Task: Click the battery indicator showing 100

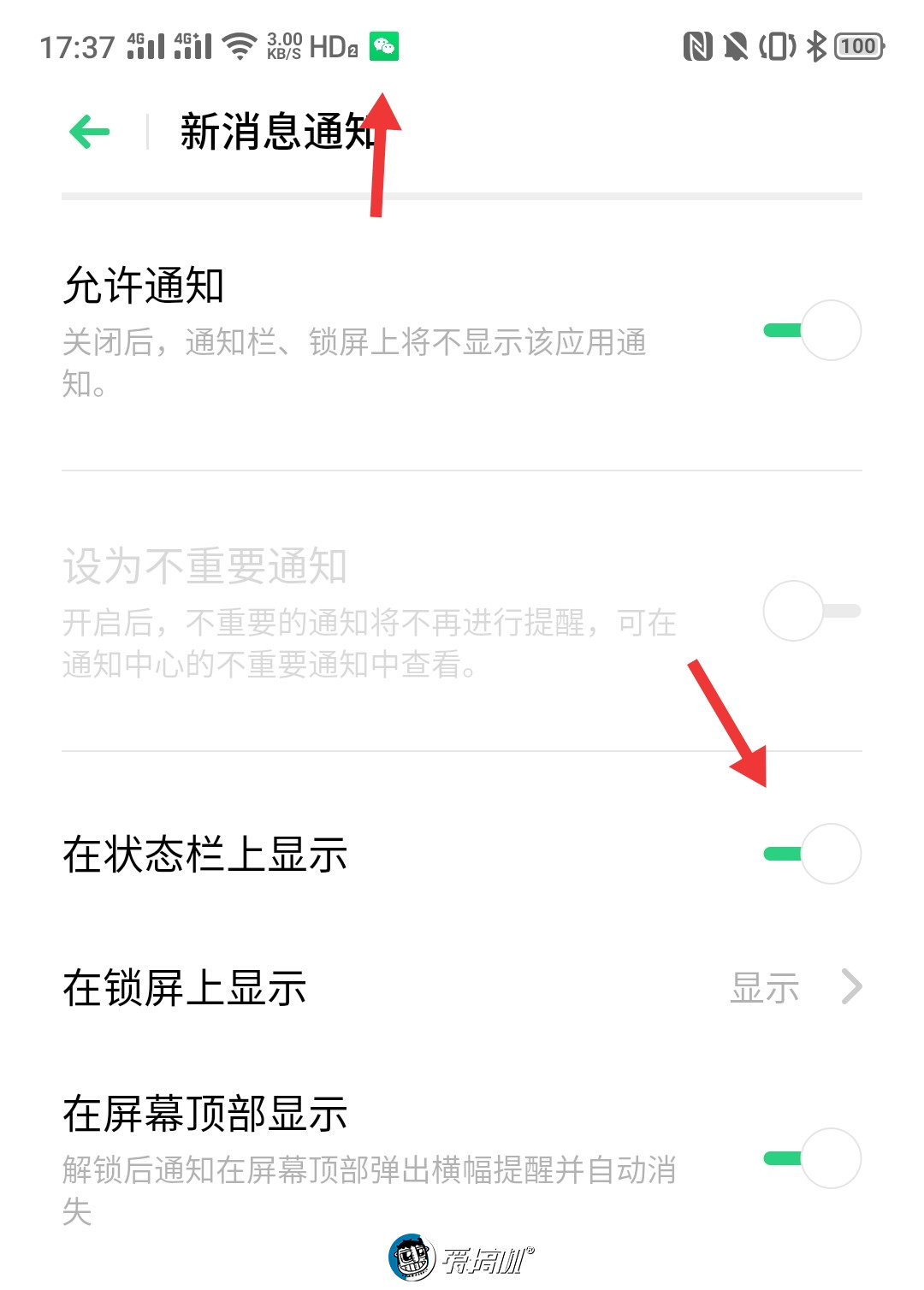Action: pos(859,47)
